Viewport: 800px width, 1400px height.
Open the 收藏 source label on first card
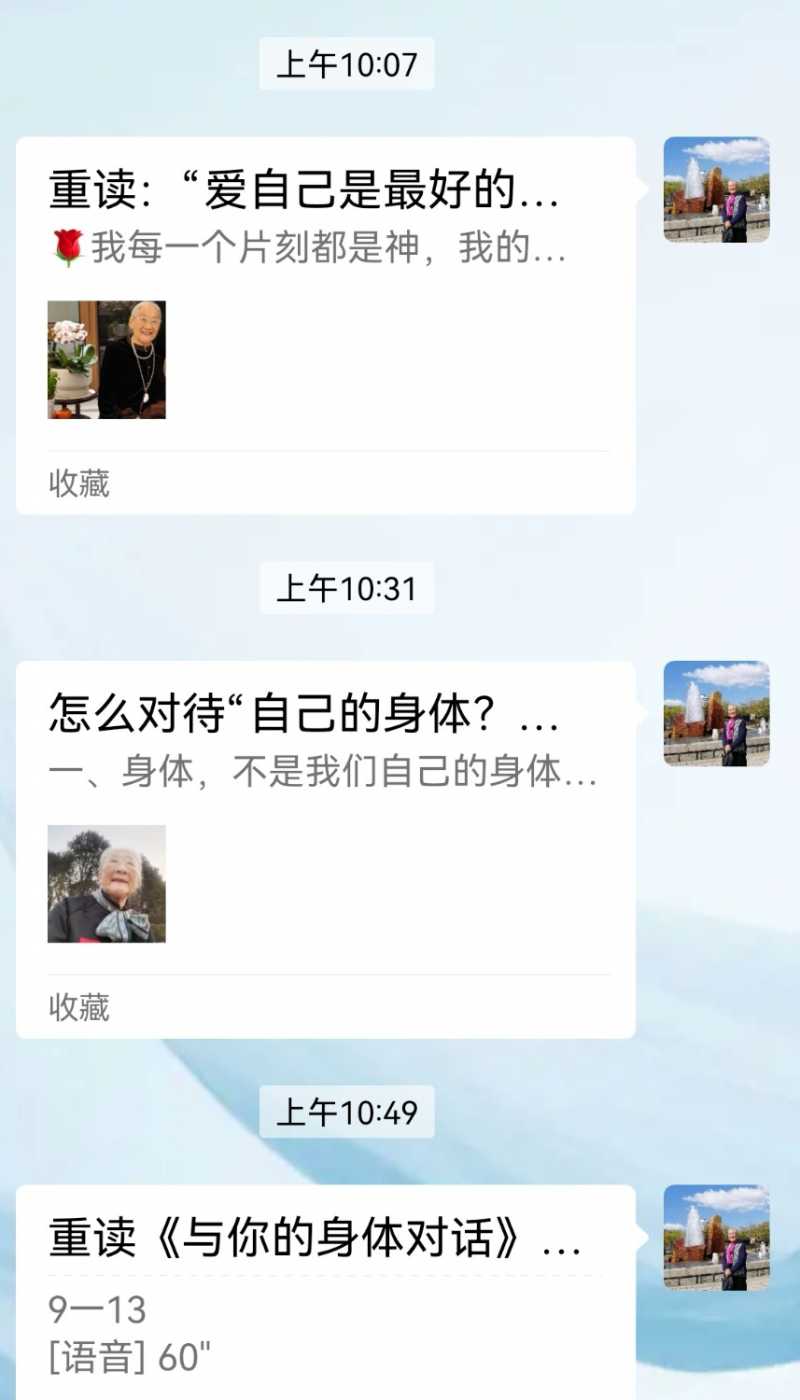click(79, 484)
